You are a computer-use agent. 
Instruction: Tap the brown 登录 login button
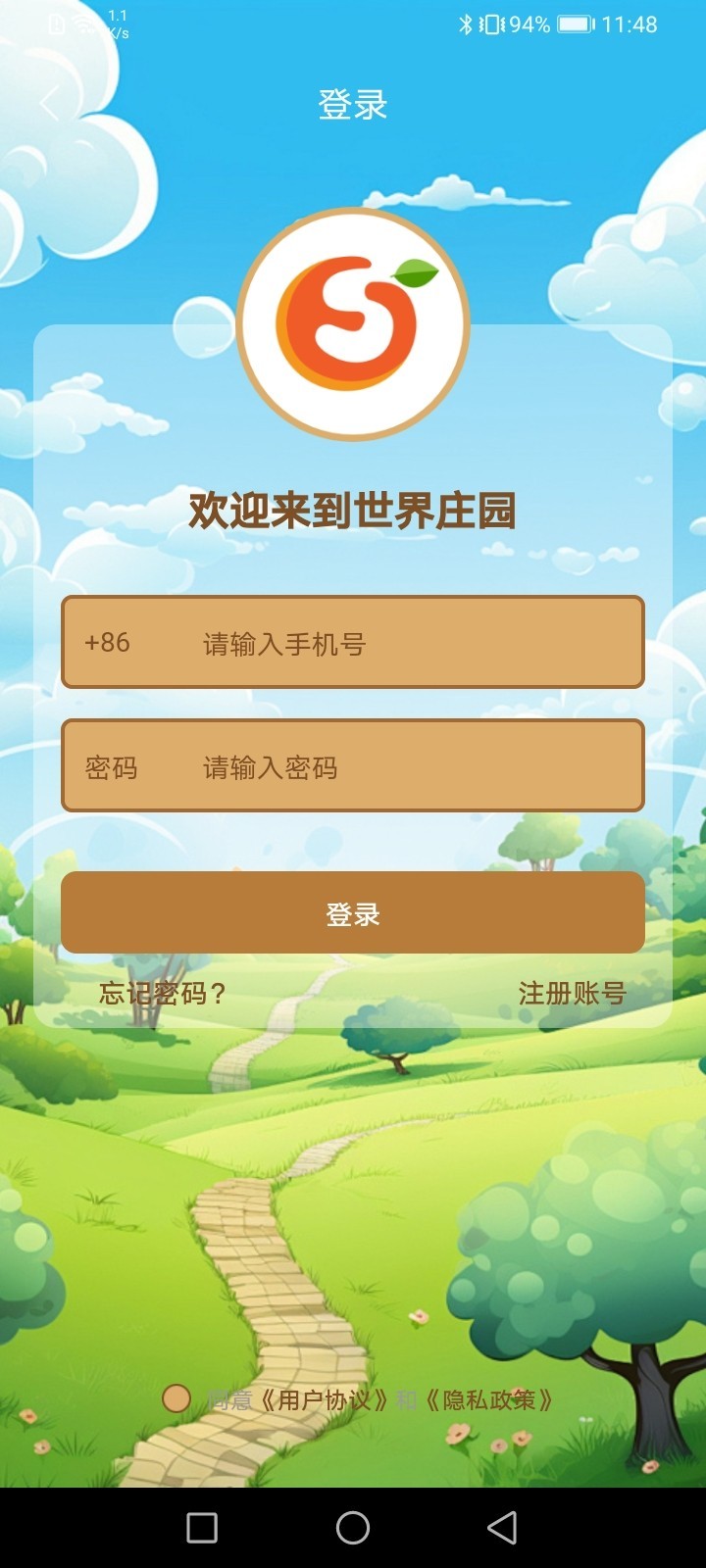[x=353, y=913]
